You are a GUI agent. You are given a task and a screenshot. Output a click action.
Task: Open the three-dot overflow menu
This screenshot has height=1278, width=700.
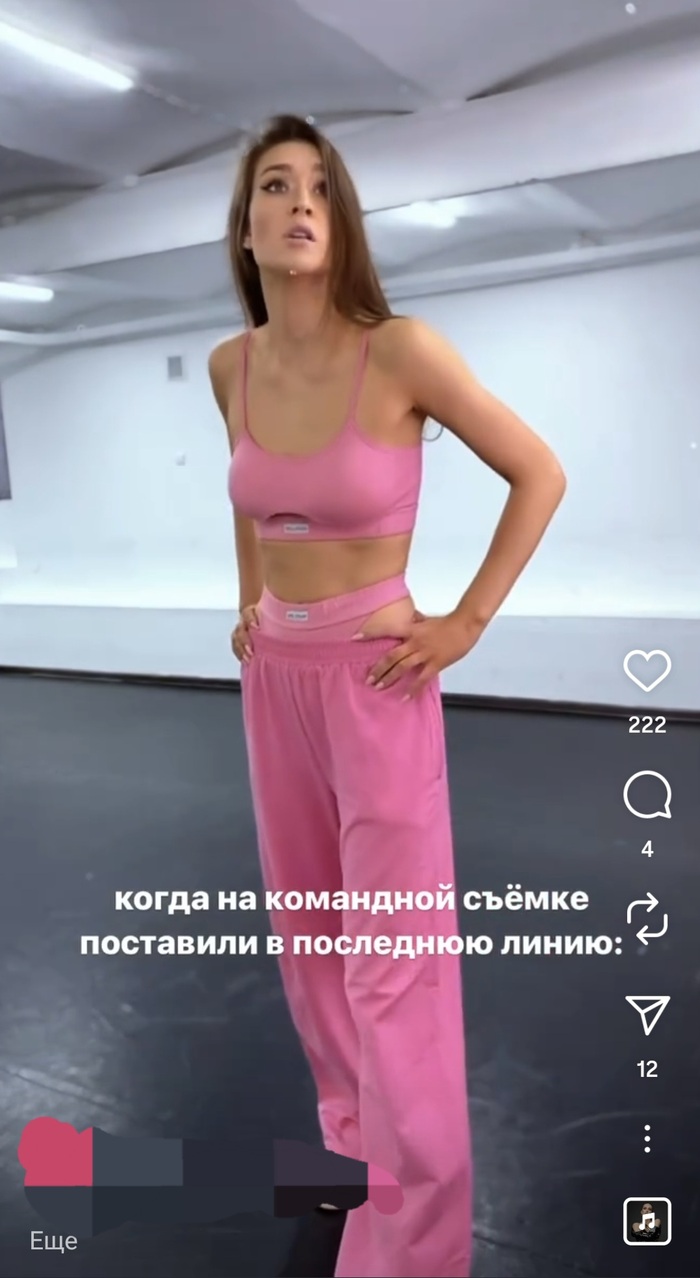coord(647,1138)
